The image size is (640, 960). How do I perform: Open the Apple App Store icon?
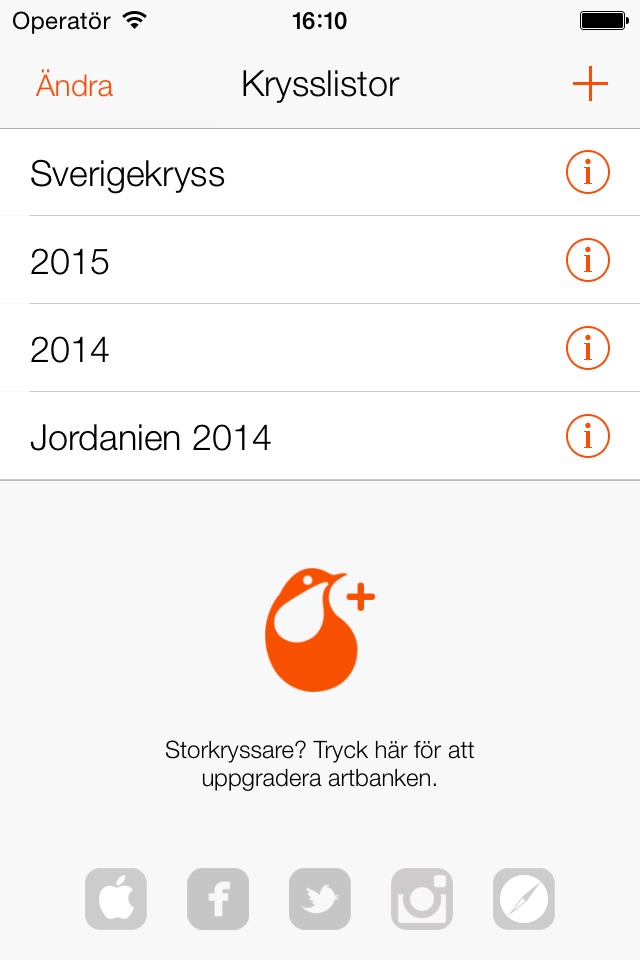(x=116, y=899)
